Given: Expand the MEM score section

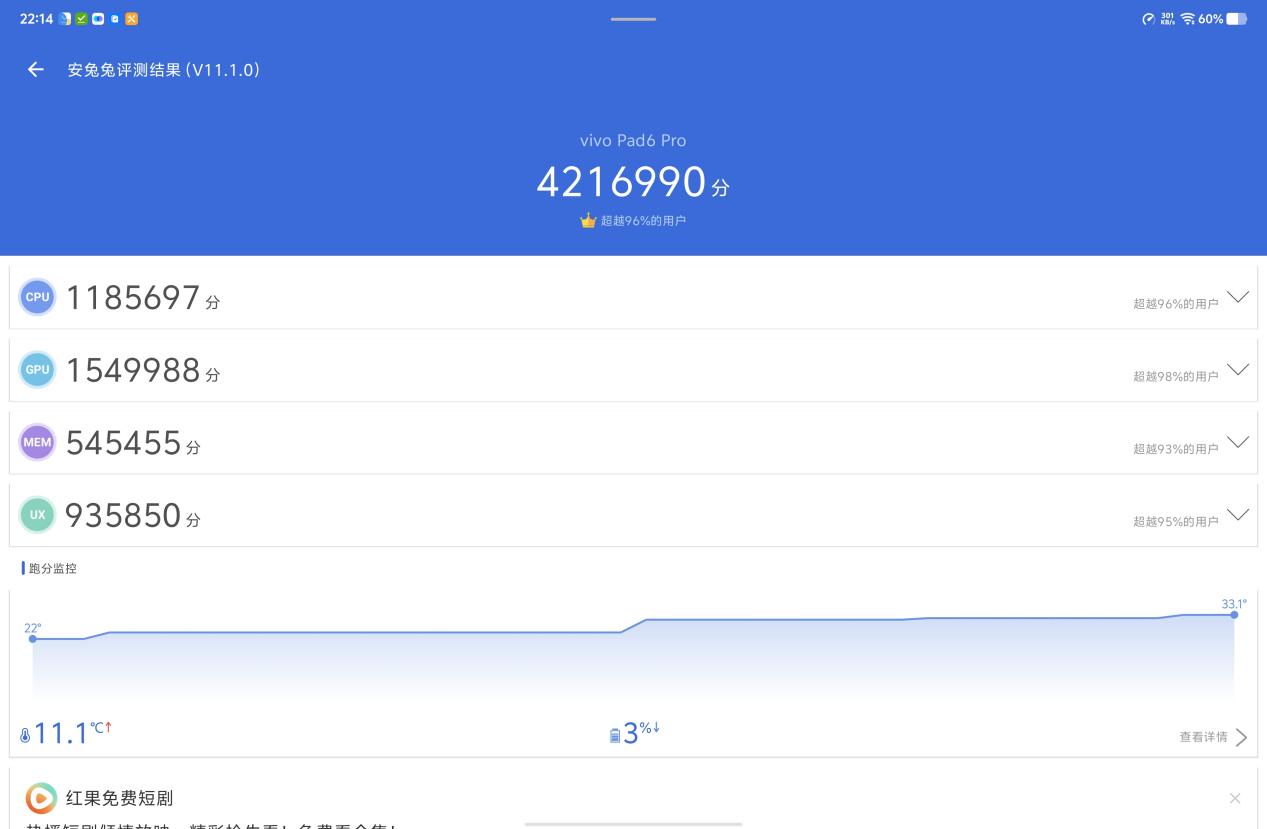Looking at the screenshot, I should 1237,442.
